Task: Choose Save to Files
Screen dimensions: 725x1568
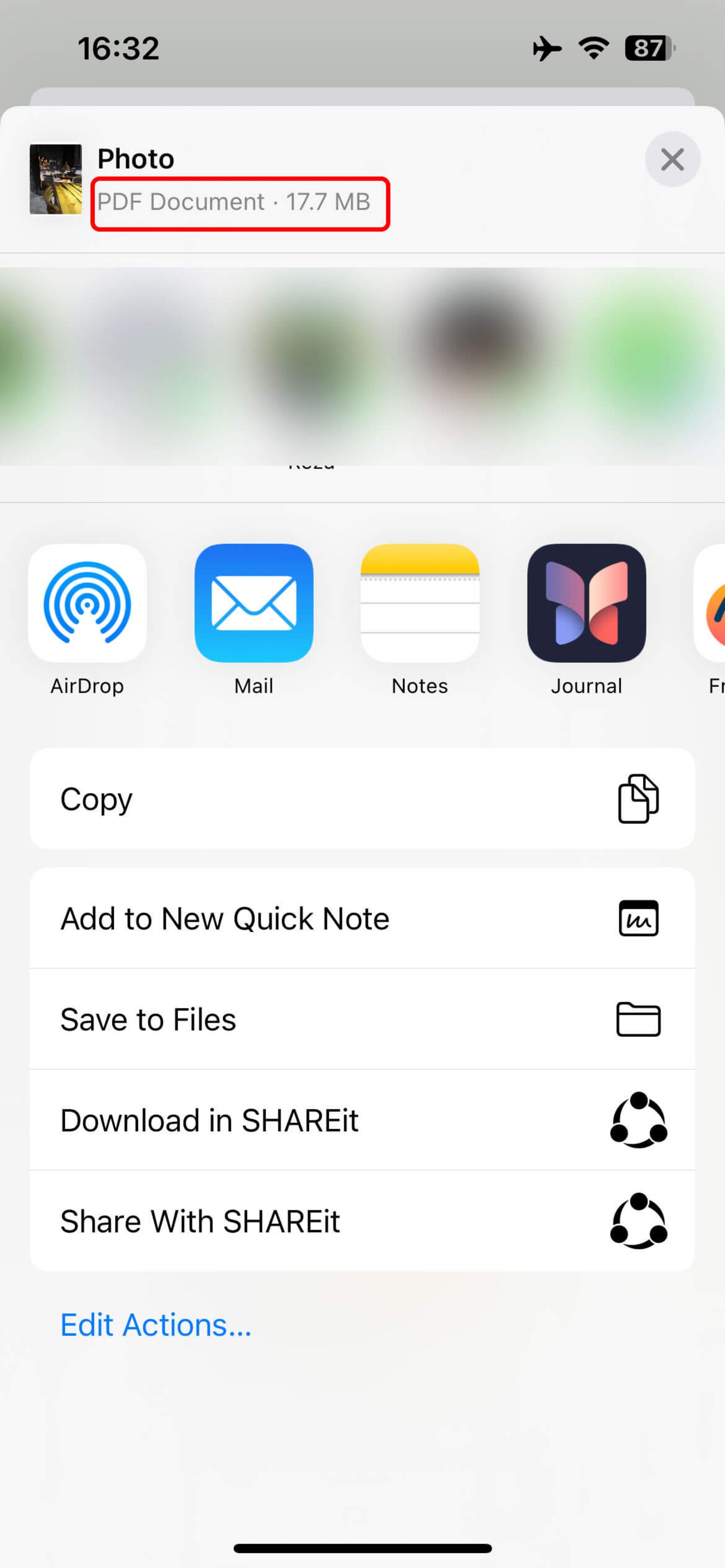Action: (x=362, y=1019)
